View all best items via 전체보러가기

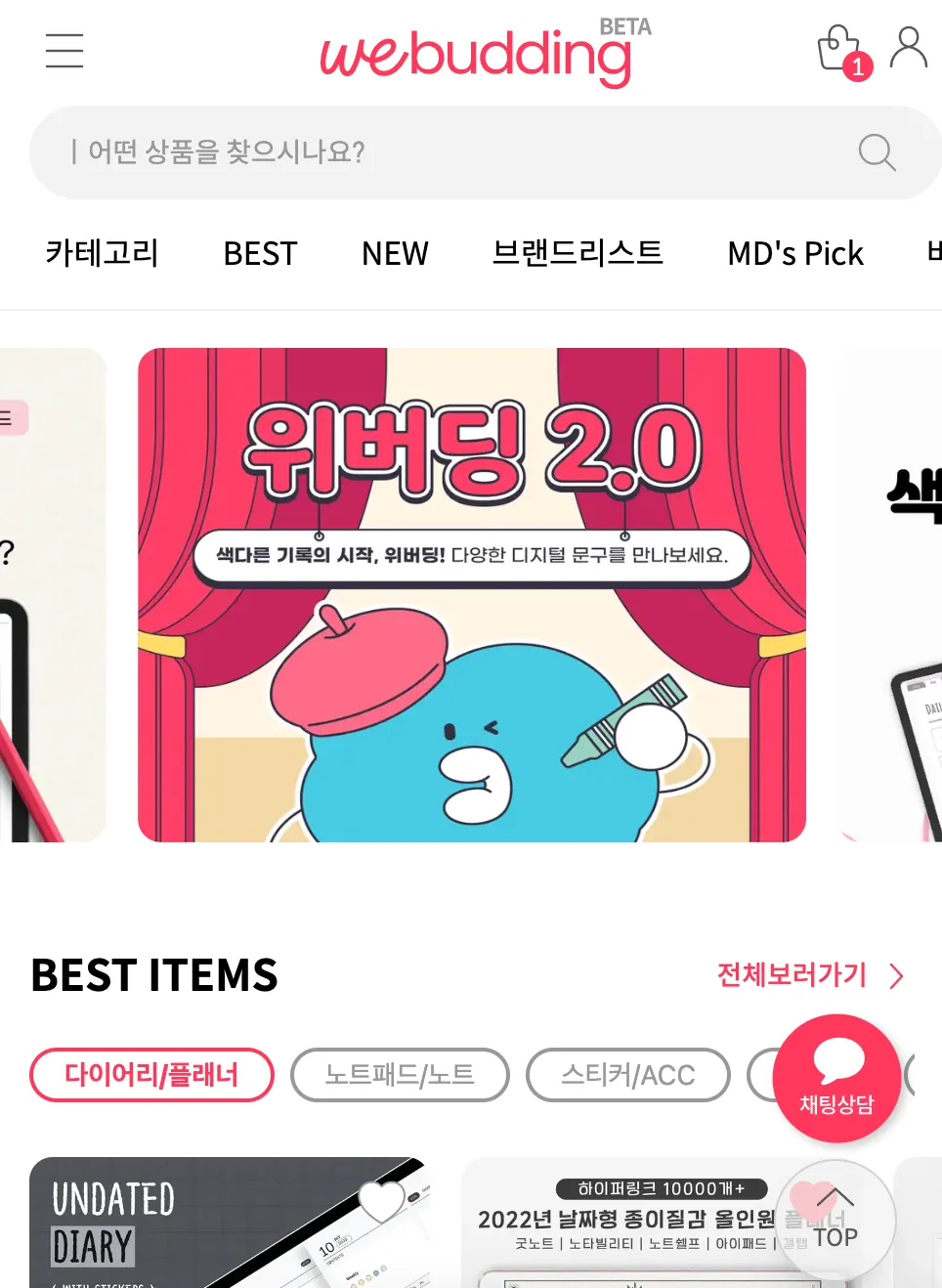[x=809, y=974]
